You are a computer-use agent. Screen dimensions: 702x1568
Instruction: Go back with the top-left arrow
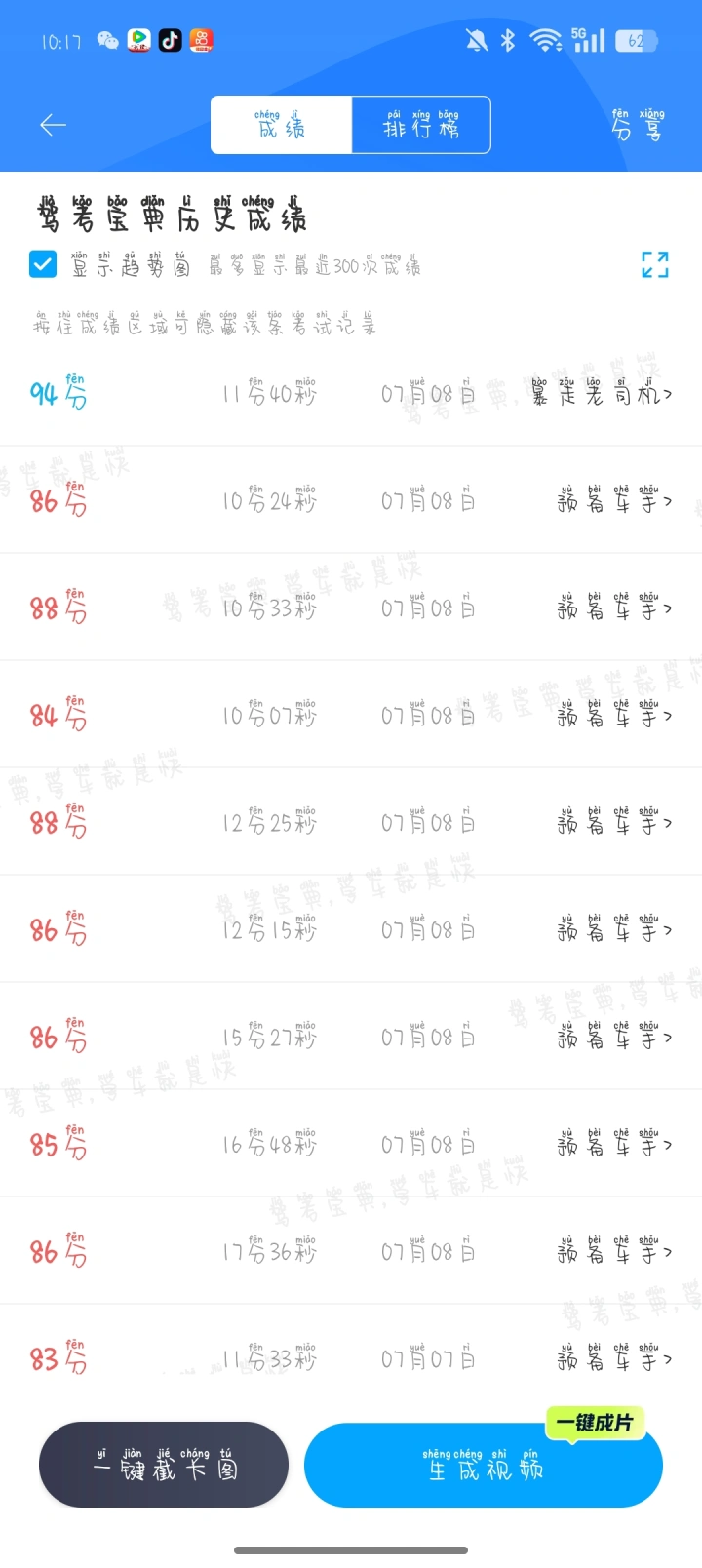coord(53,125)
